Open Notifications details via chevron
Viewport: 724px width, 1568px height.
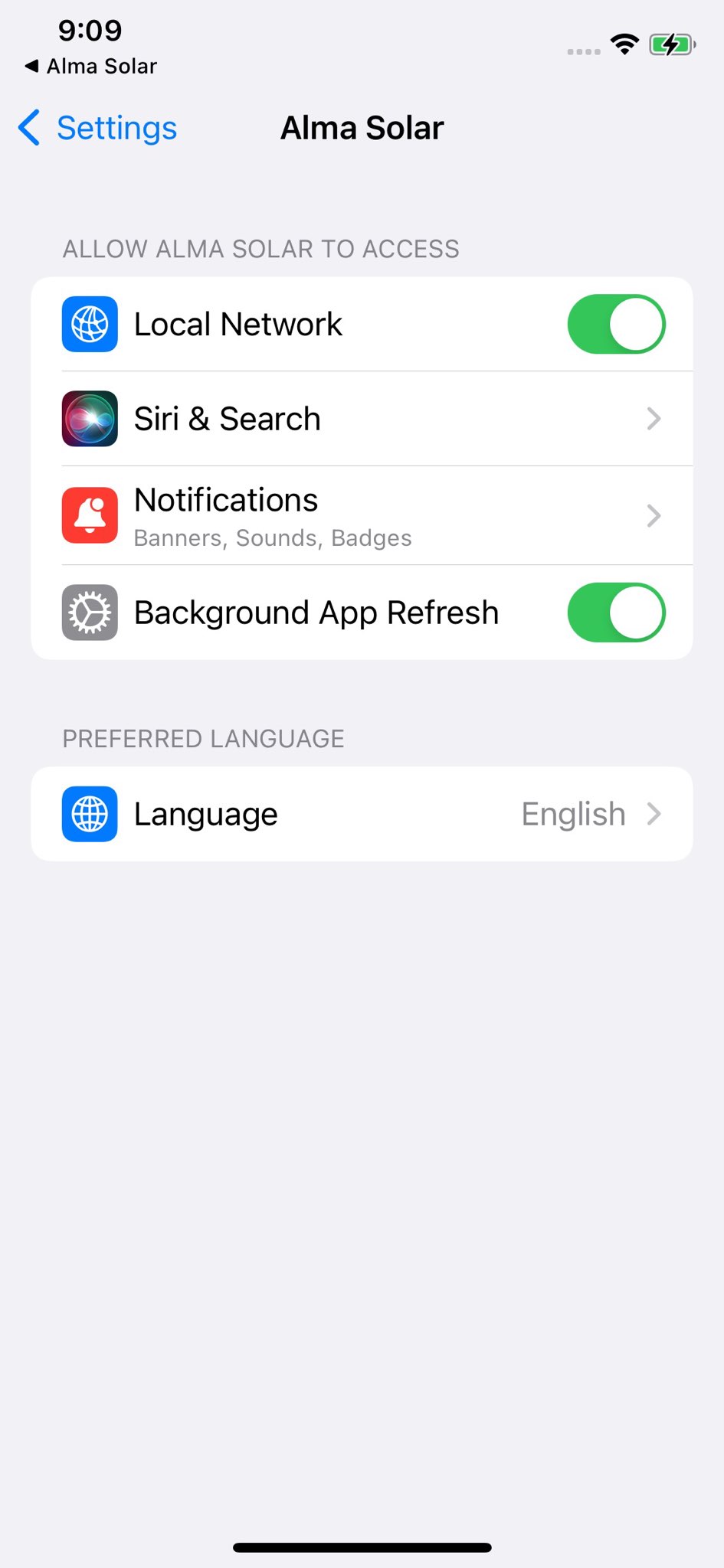tap(653, 515)
